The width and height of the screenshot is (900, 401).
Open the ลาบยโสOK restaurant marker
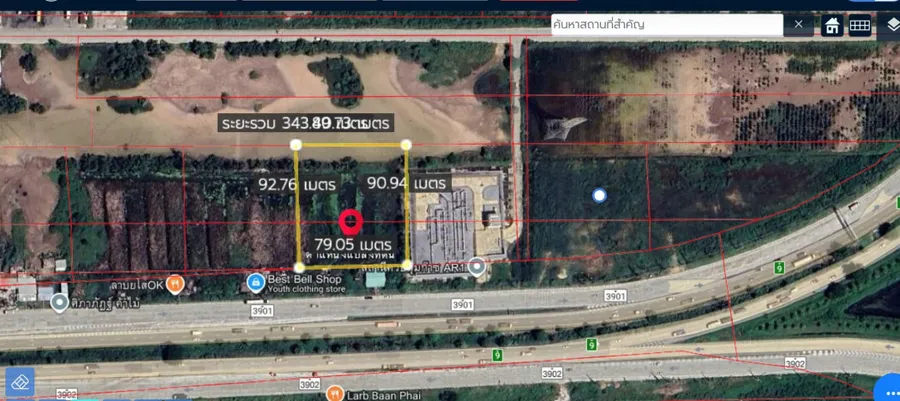(174, 284)
